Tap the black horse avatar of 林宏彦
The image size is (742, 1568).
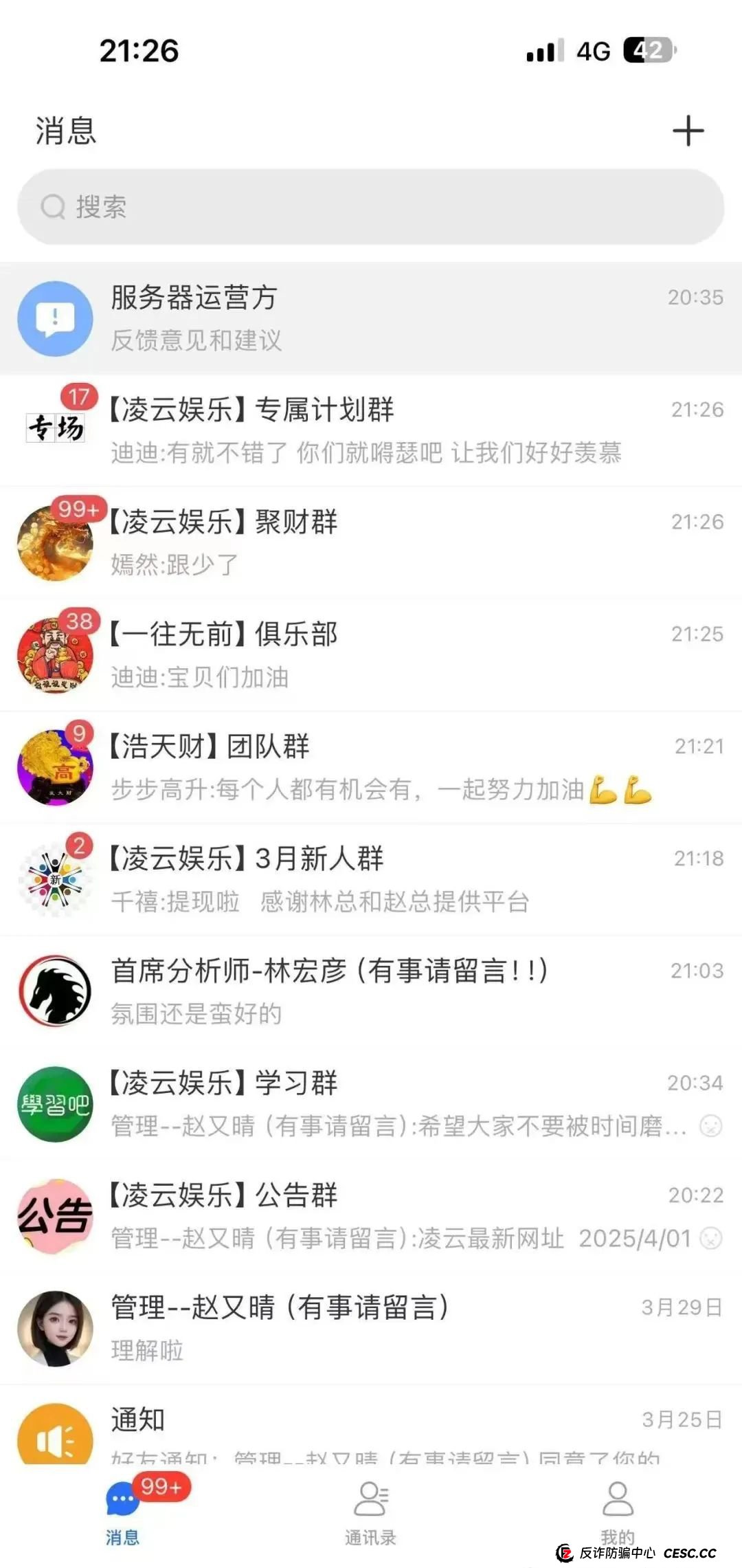55,991
